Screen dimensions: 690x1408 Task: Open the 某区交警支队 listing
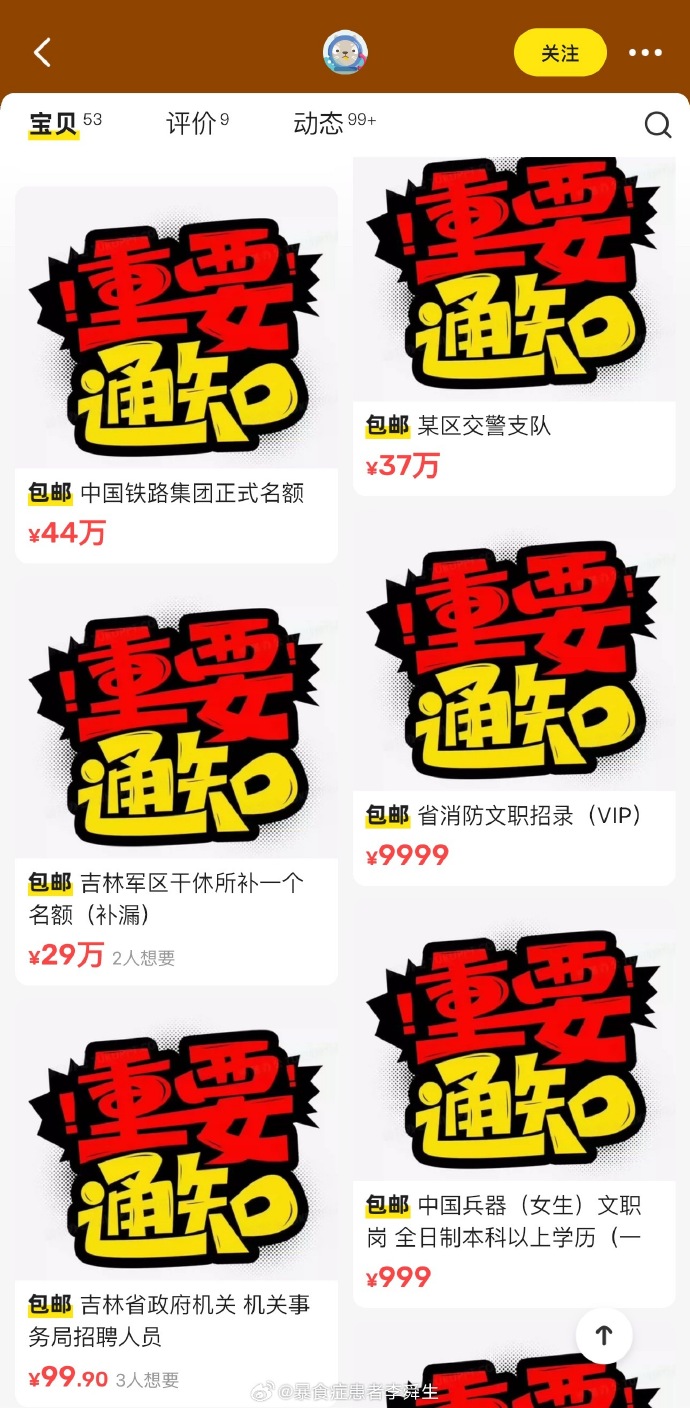[514, 320]
